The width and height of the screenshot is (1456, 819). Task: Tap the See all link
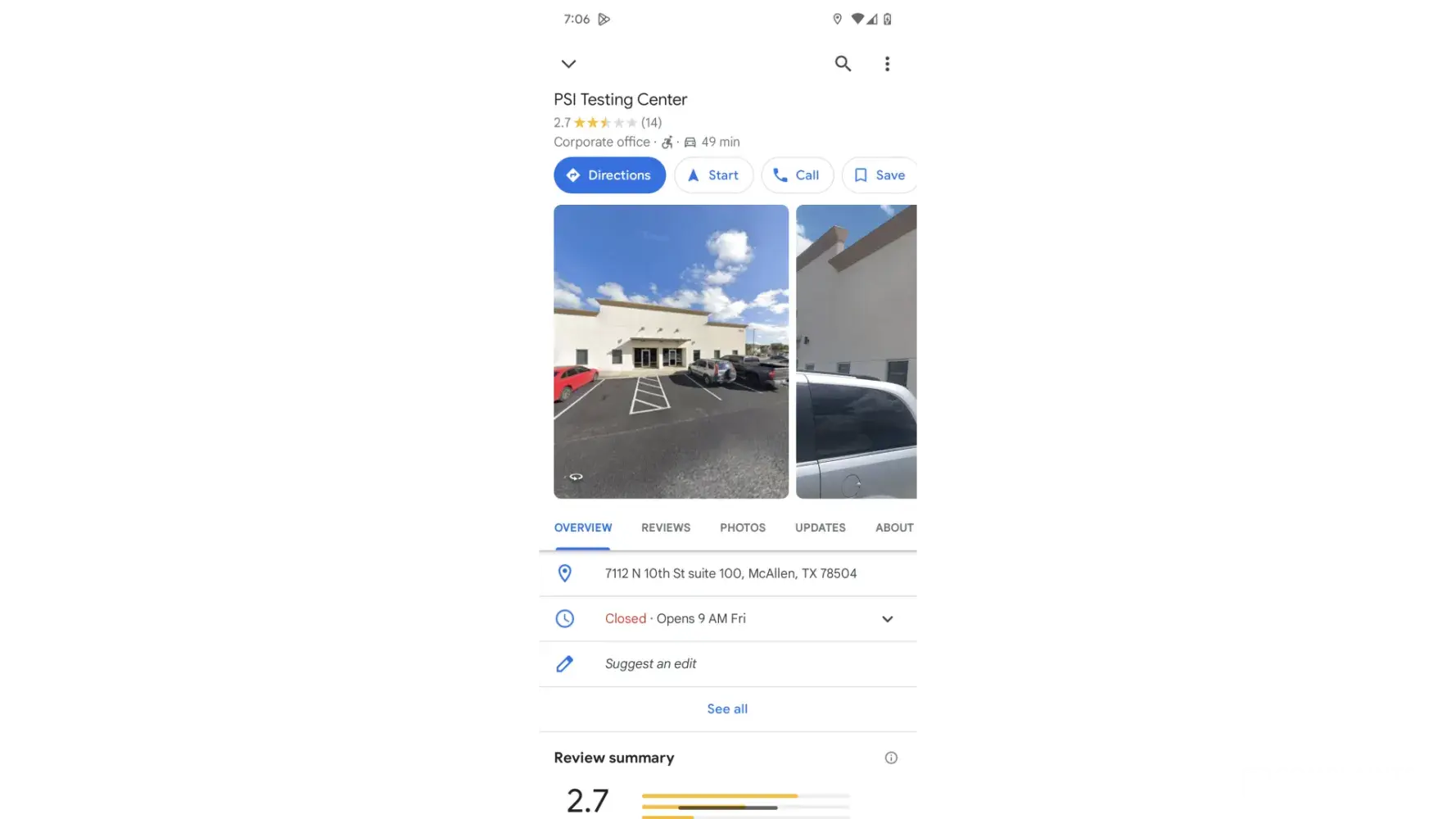point(727,709)
